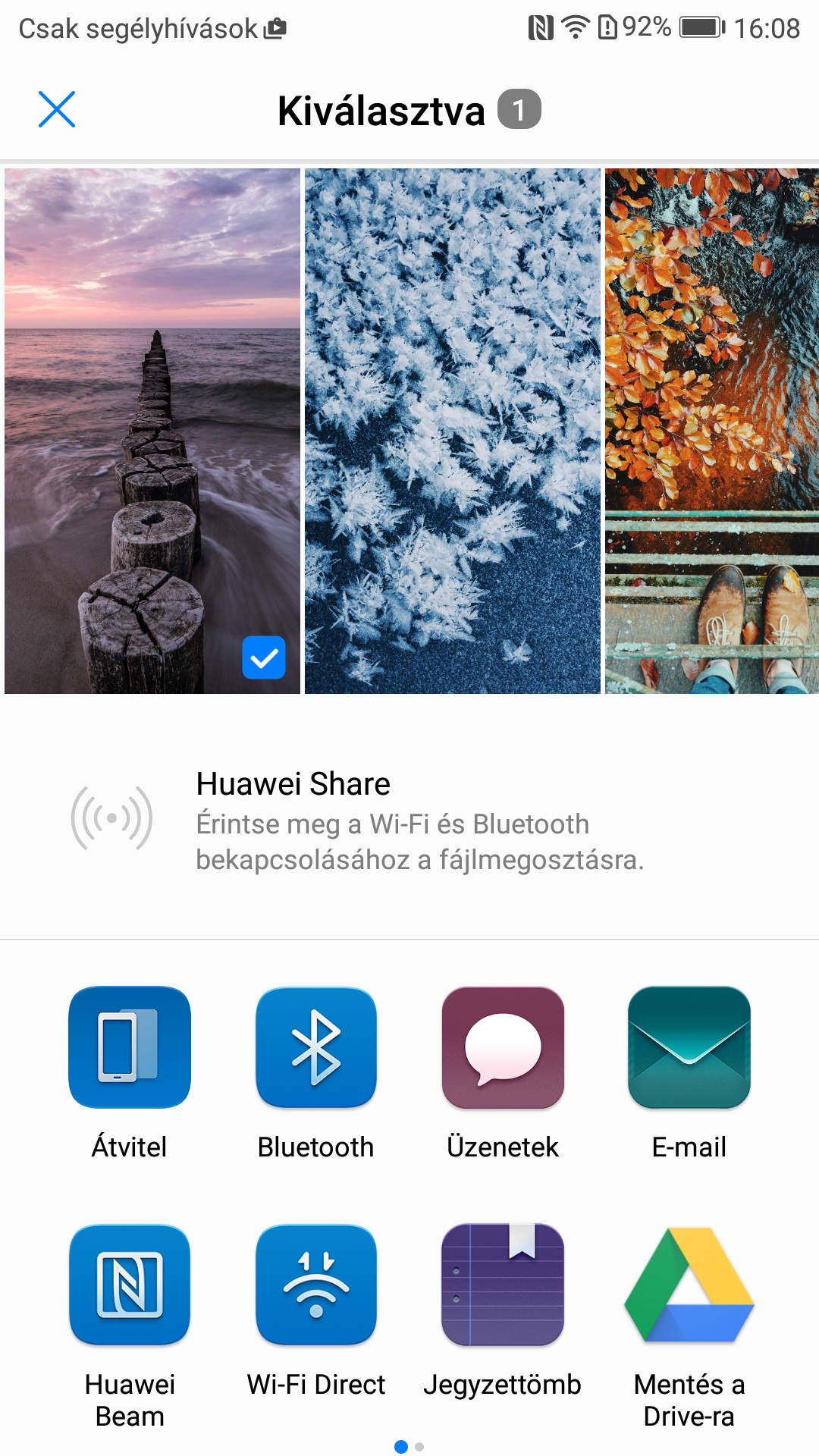Image resolution: width=819 pixels, height=1456 pixels.
Task: Select the autumn leaves photo
Action: pos(711,431)
